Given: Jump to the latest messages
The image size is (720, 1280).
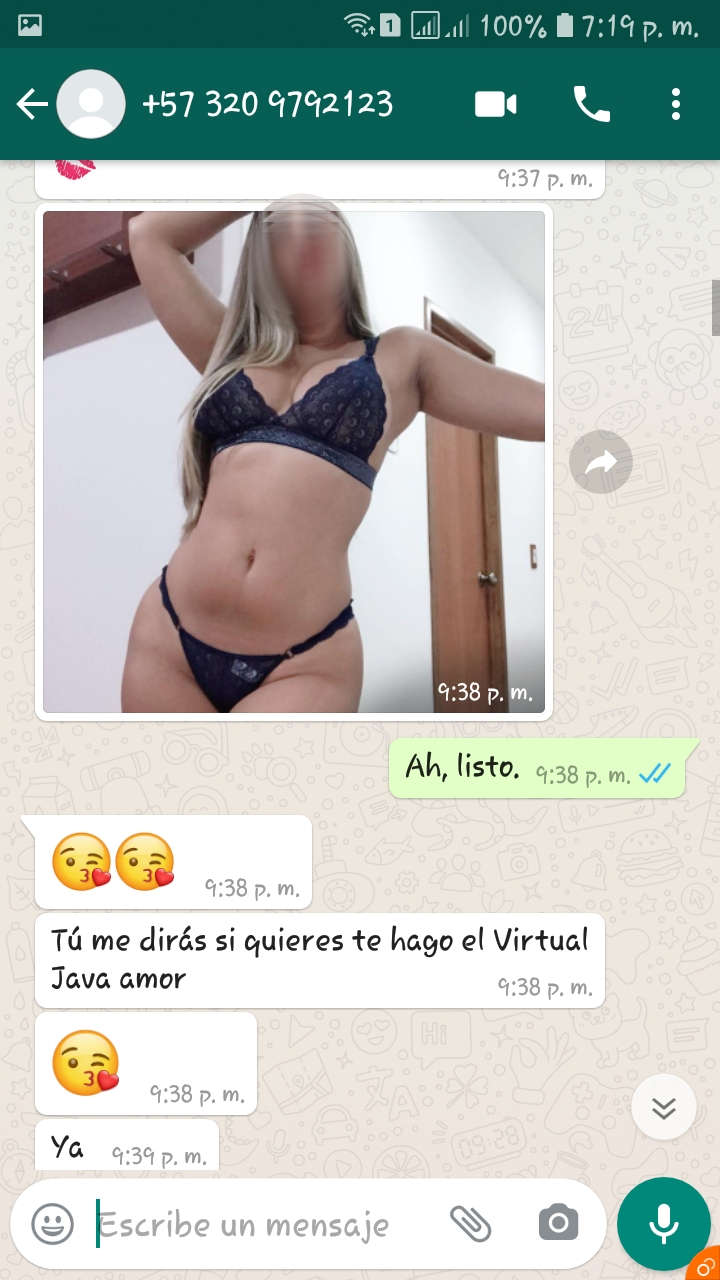Looking at the screenshot, I should coord(663,1107).
